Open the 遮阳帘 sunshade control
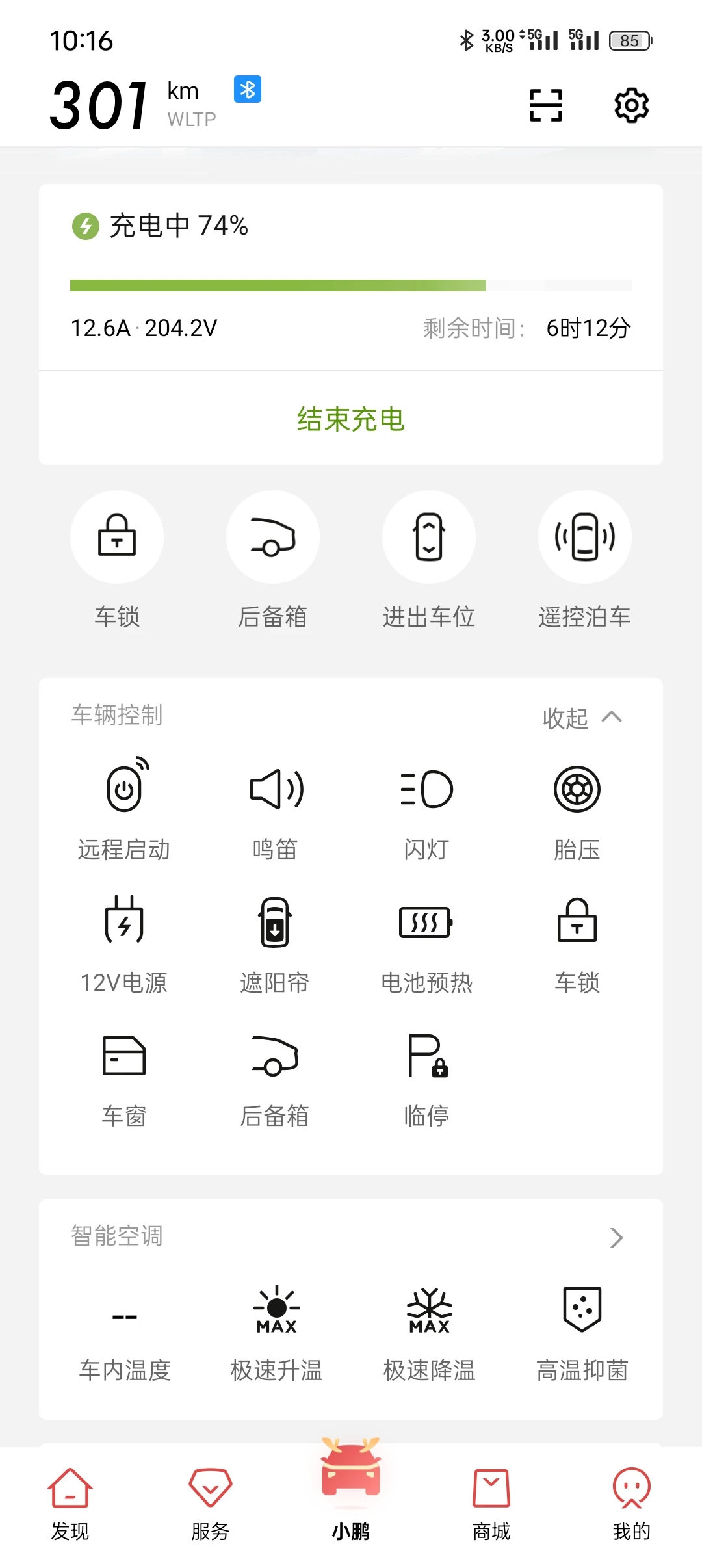This screenshot has height=1568, width=702. coord(276,922)
